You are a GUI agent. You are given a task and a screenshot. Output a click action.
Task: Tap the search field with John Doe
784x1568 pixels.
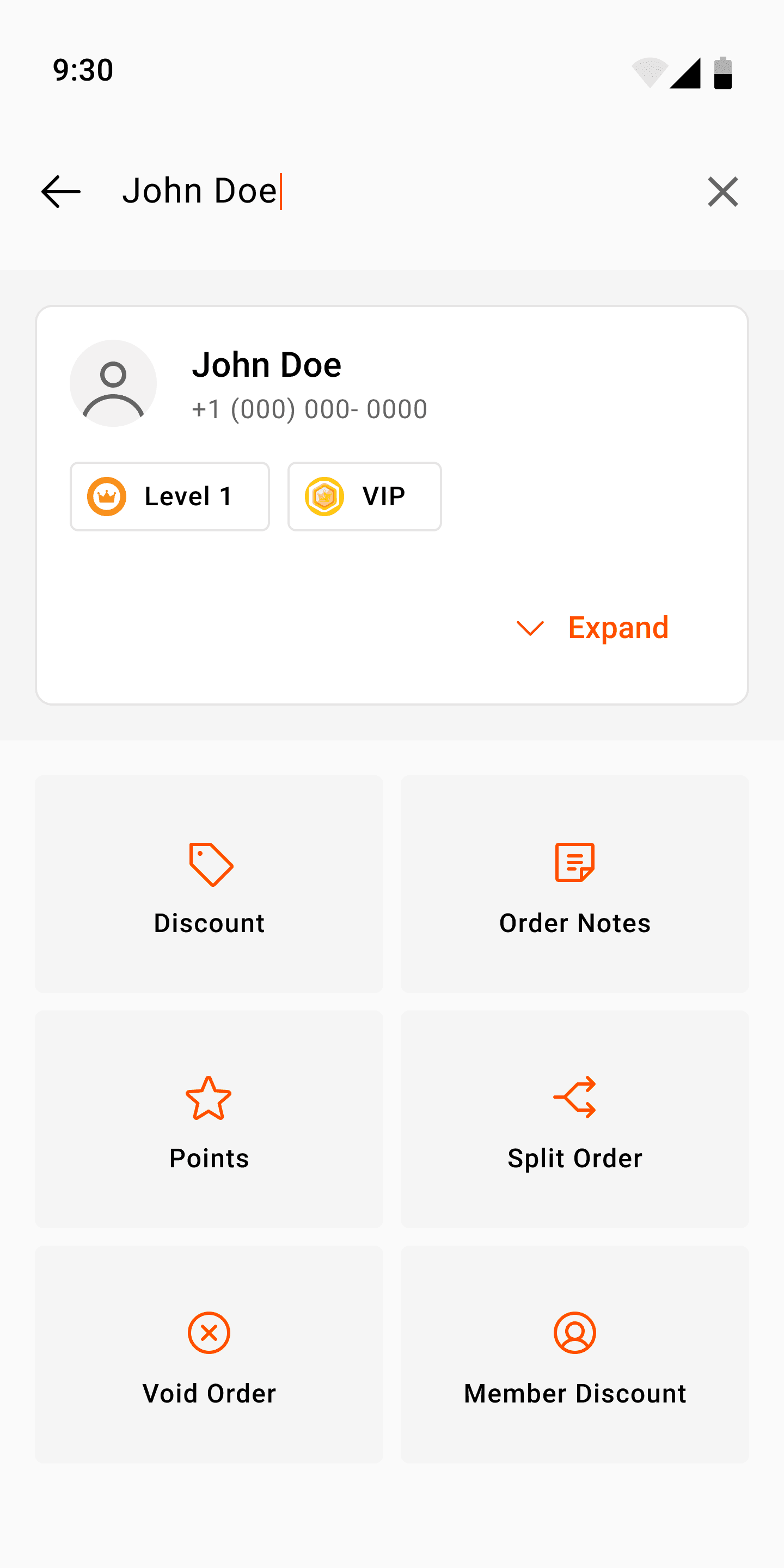click(390, 191)
